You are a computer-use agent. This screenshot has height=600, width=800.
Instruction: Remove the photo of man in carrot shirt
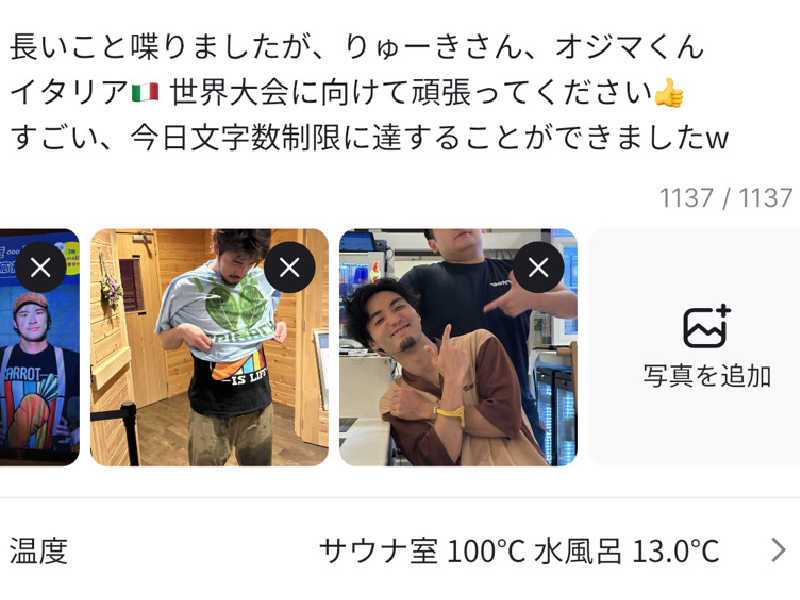click(41, 268)
